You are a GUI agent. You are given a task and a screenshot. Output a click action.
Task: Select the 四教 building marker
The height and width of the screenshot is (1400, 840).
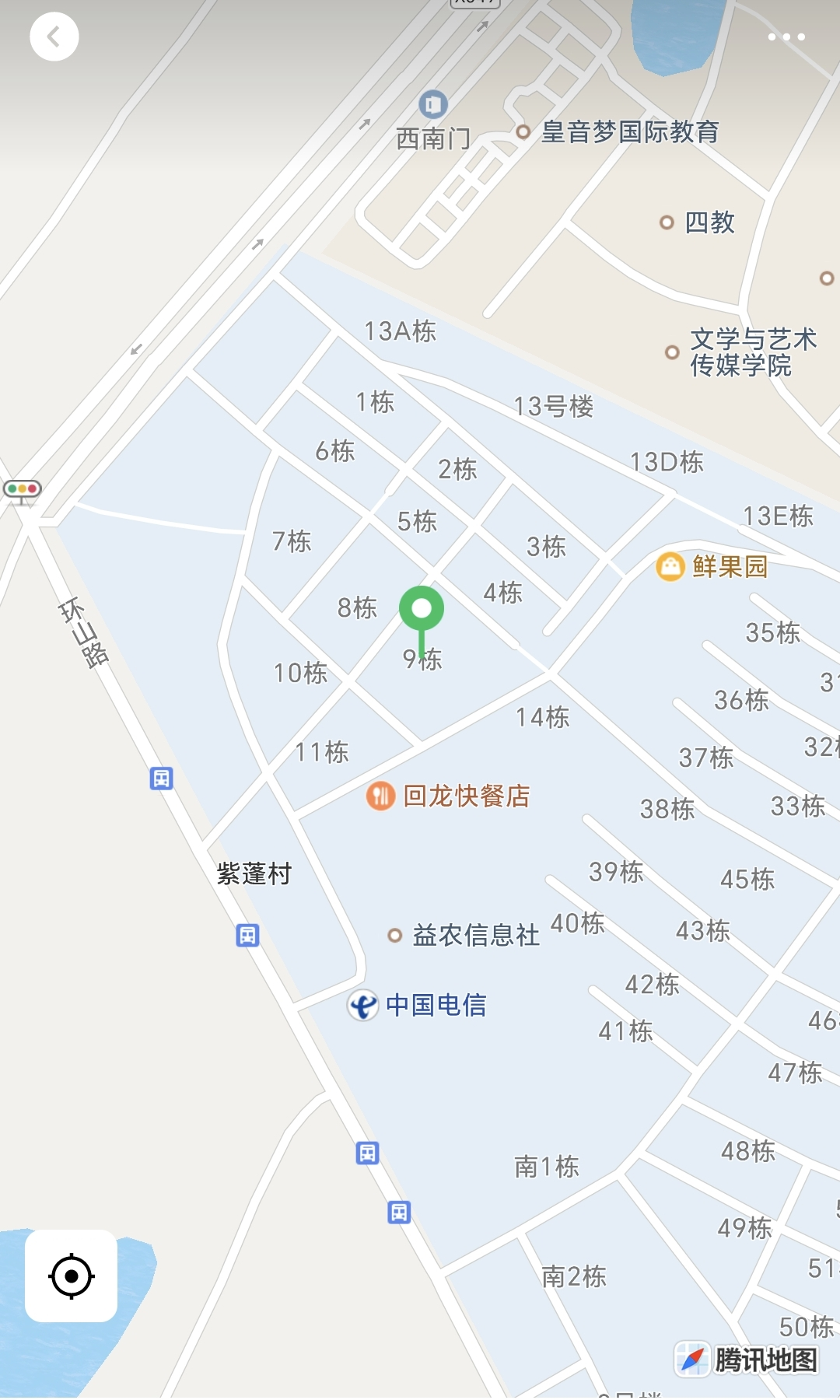tap(667, 222)
